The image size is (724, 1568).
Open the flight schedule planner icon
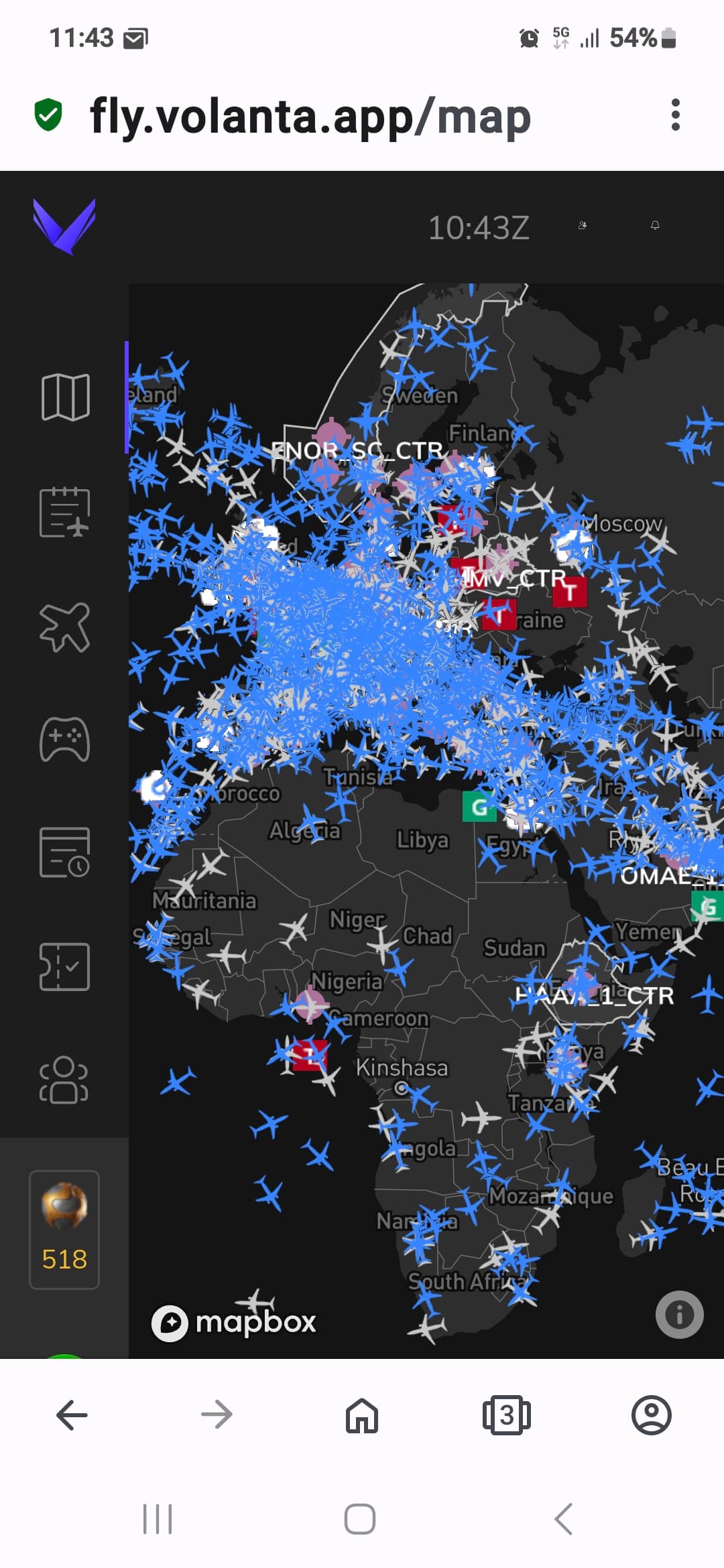[65, 512]
